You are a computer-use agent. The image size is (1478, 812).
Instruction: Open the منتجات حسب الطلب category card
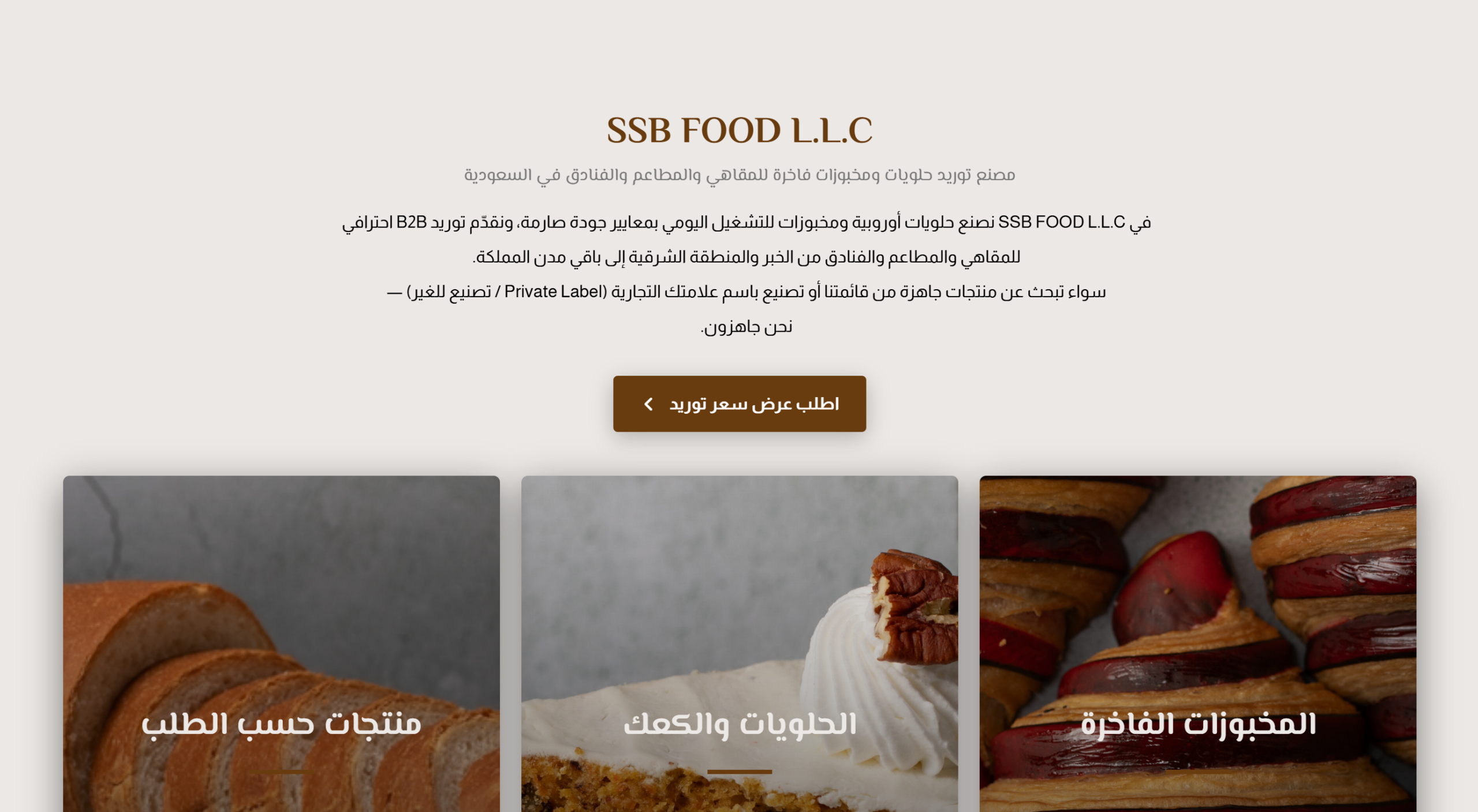click(x=281, y=643)
